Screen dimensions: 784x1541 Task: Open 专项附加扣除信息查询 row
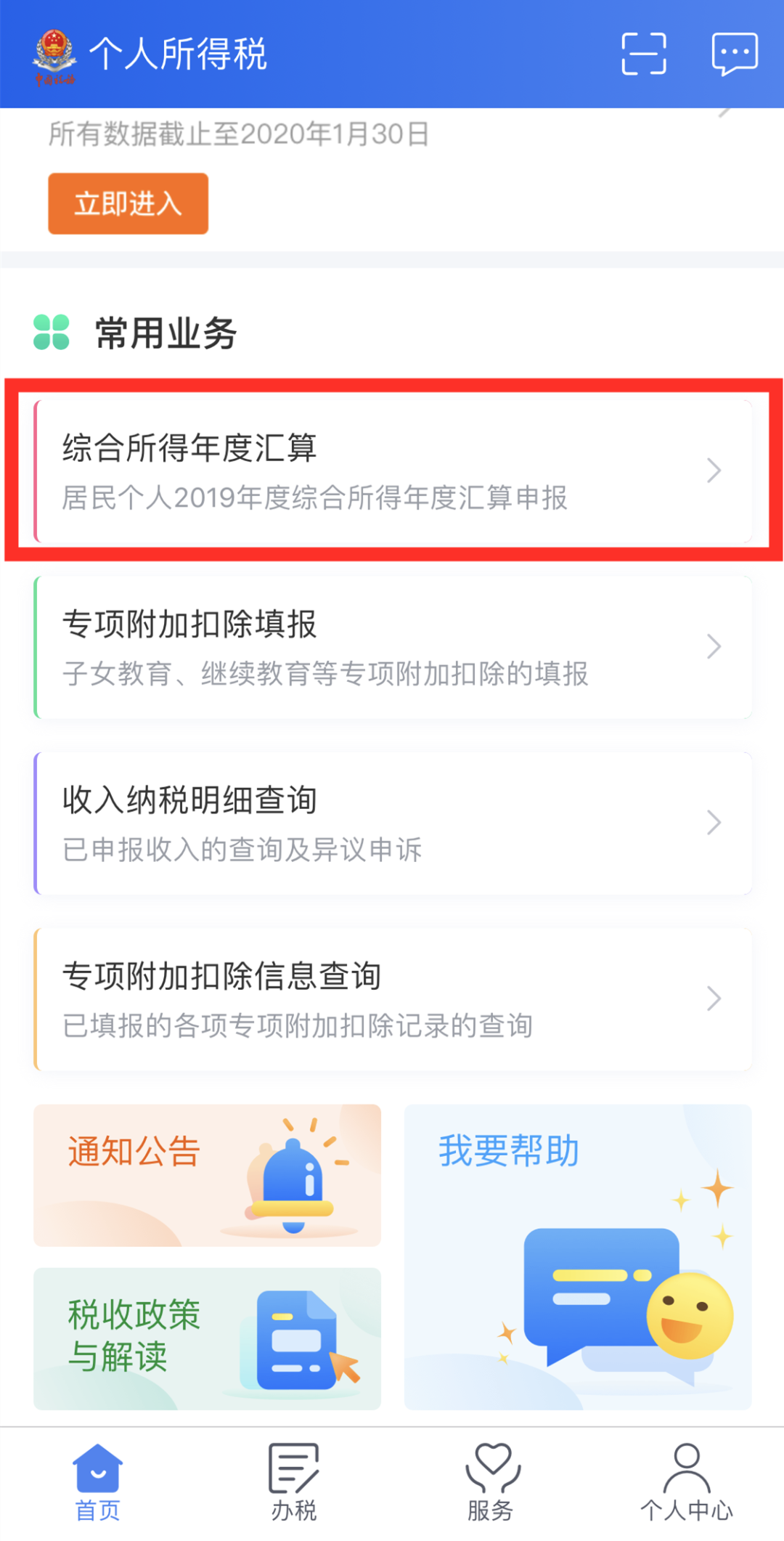392,999
